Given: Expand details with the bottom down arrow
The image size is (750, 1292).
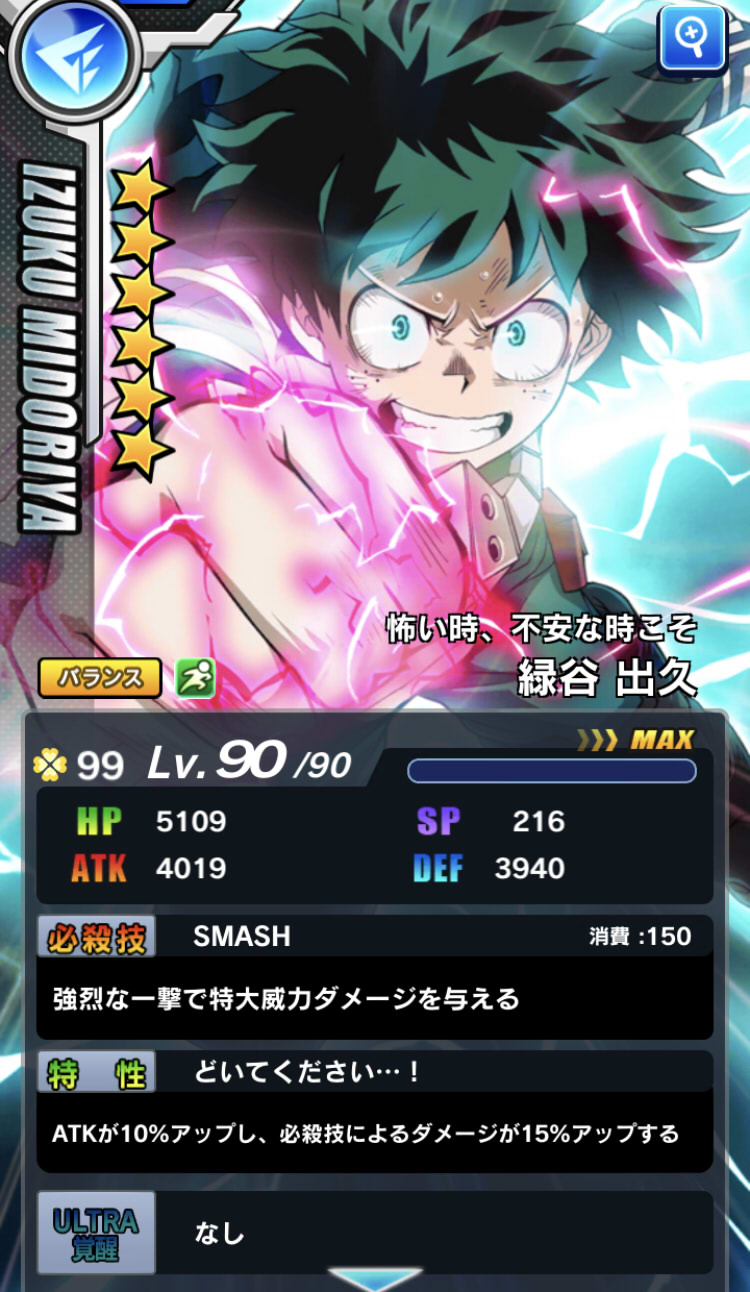Looking at the screenshot, I should pos(375,1279).
